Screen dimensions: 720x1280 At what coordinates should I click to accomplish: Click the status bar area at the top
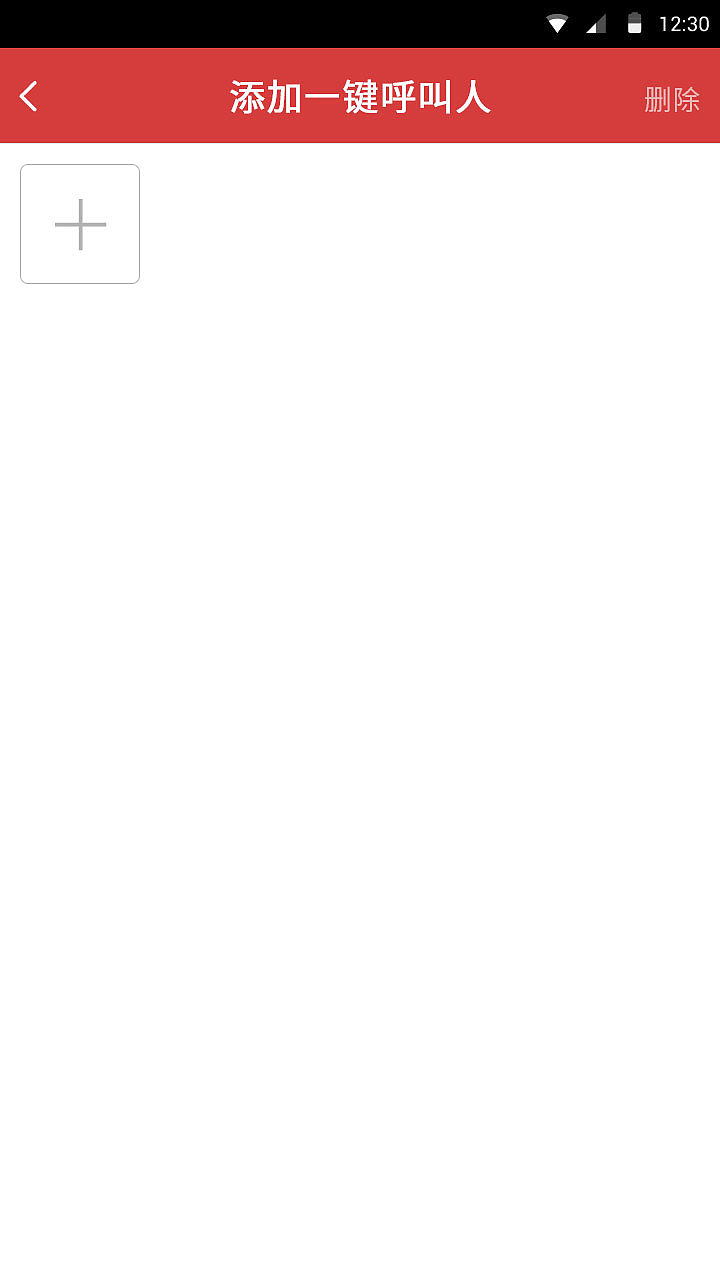(360, 22)
